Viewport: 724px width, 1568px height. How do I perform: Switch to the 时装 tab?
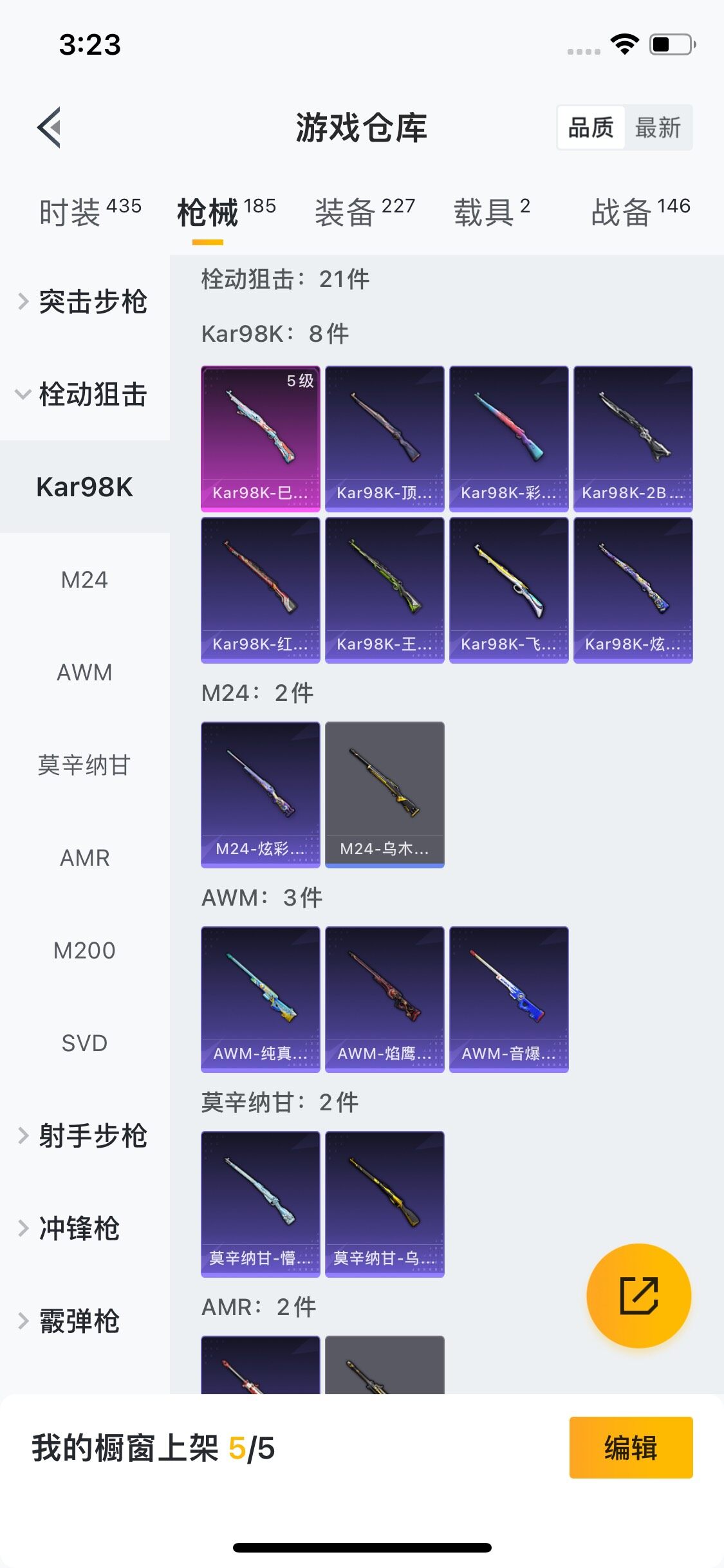click(x=89, y=211)
